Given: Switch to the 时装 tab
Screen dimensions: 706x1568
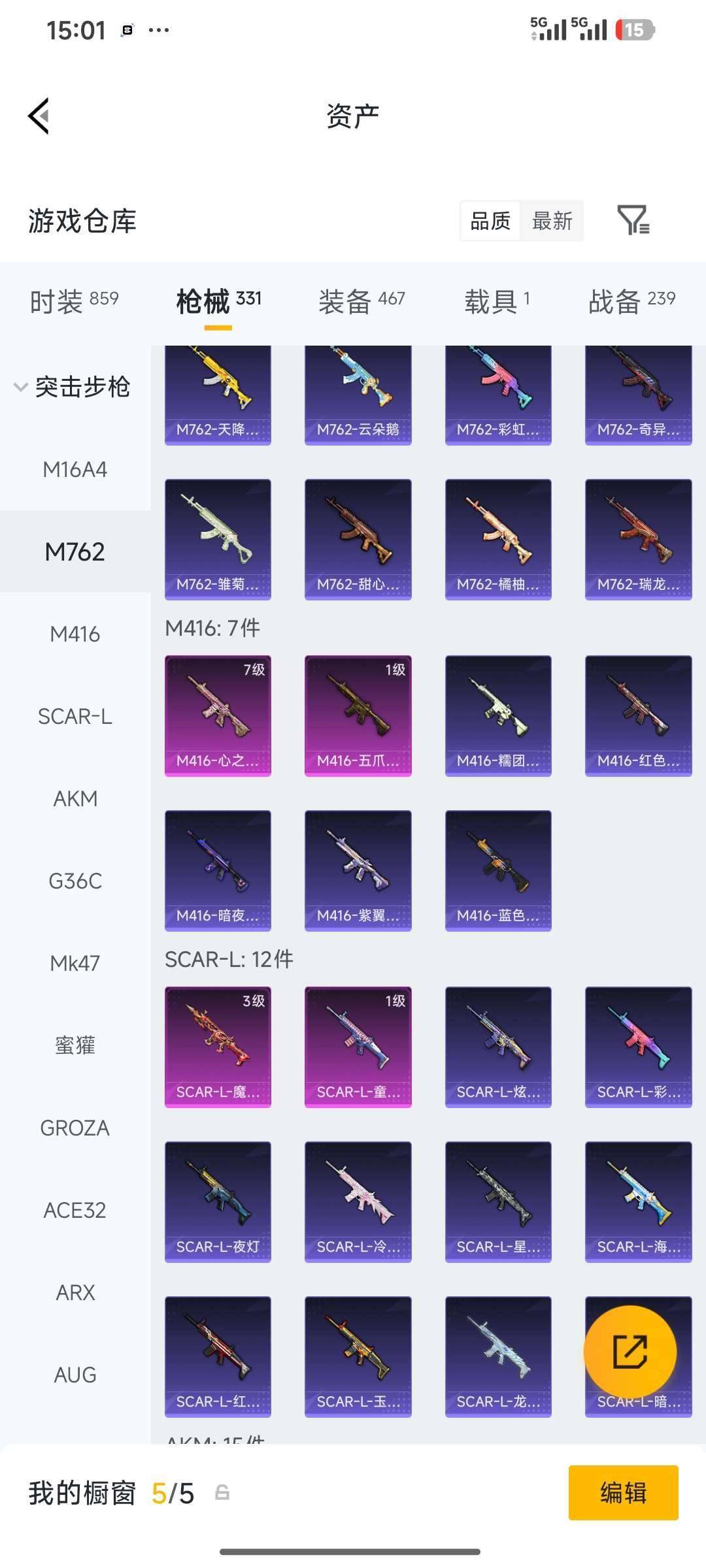Looking at the screenshot, I should [x=74, y=301].
